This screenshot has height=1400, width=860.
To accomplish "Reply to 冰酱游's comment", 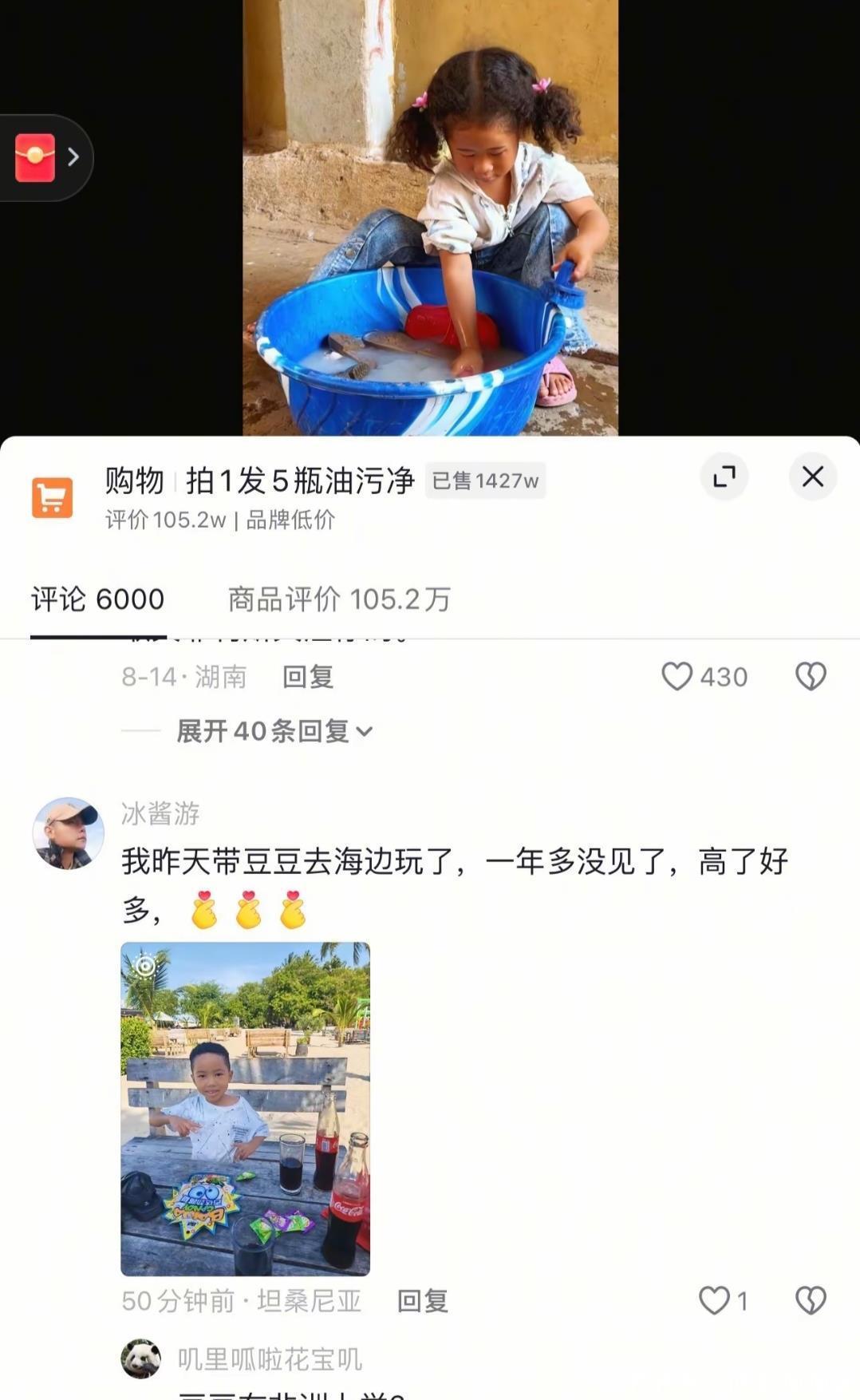I will (423, 1301).
